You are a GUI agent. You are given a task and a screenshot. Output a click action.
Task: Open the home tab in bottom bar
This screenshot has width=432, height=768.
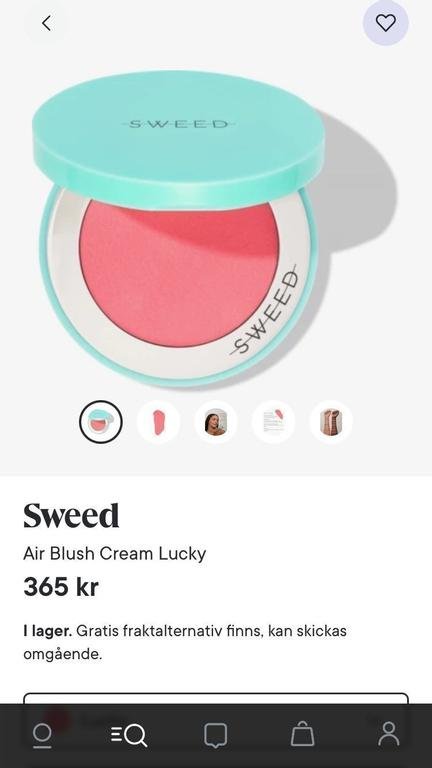42,736
